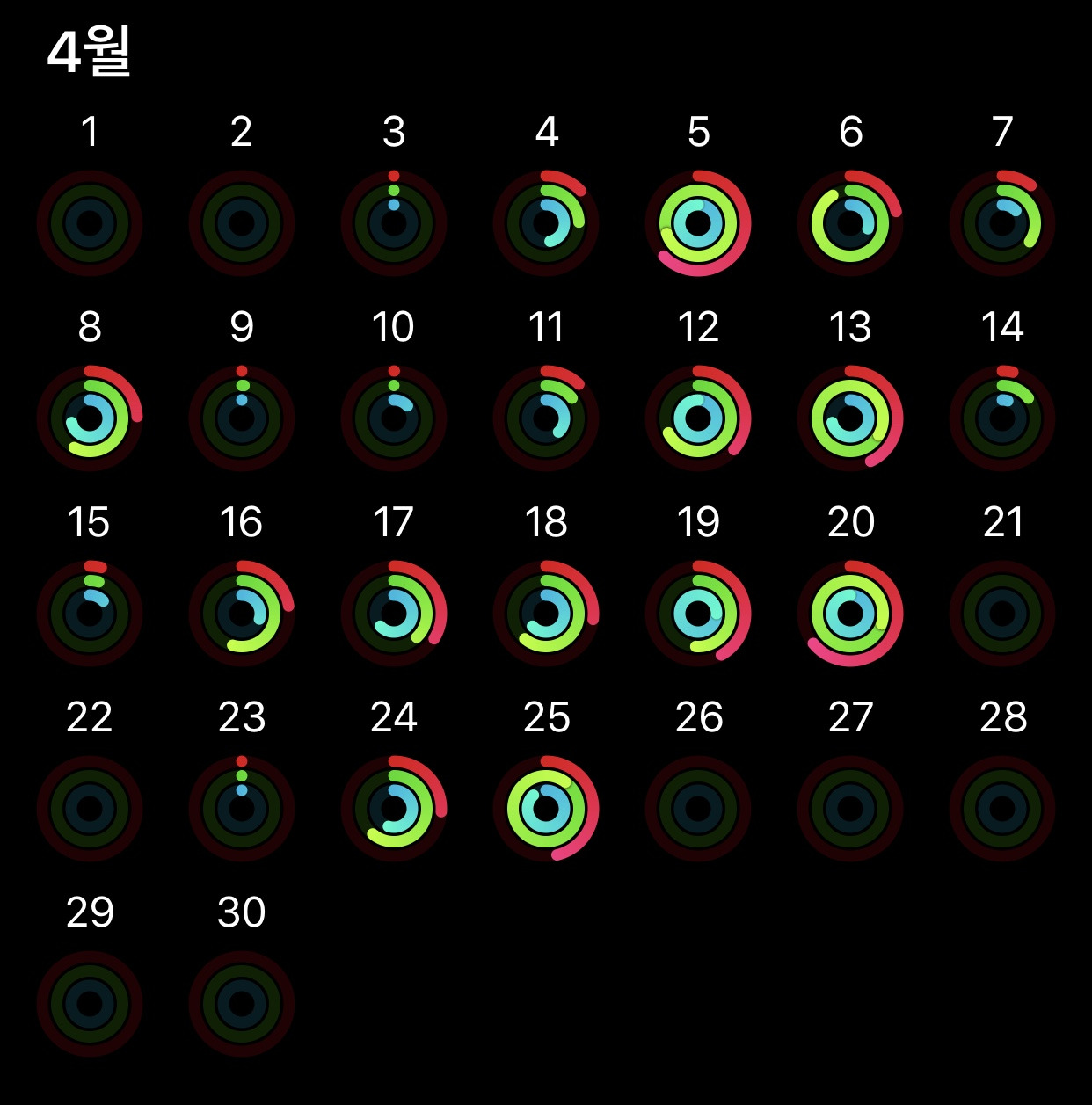
Task: Select the rings for April 13
Action: (x=850, y=418)
